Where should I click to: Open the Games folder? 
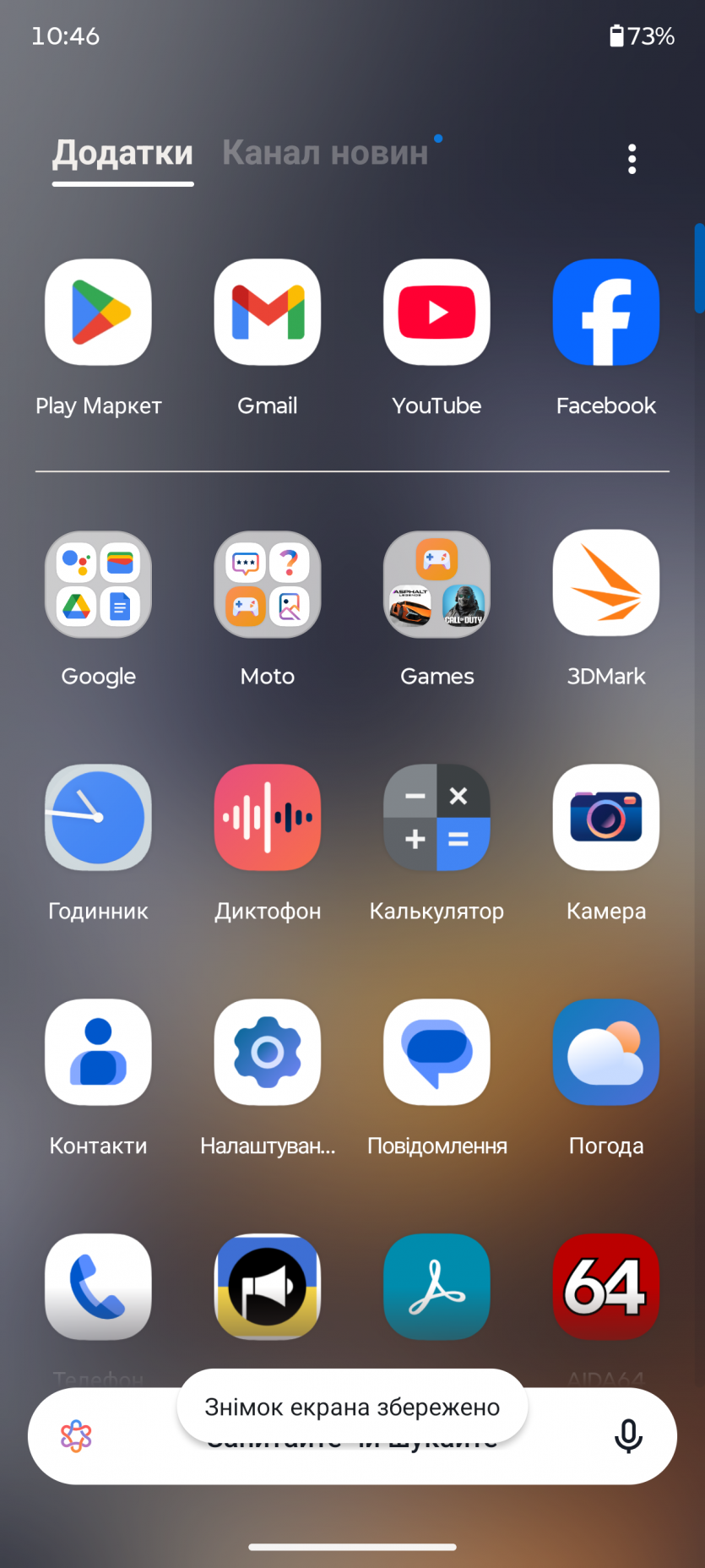tap(437, 585)
